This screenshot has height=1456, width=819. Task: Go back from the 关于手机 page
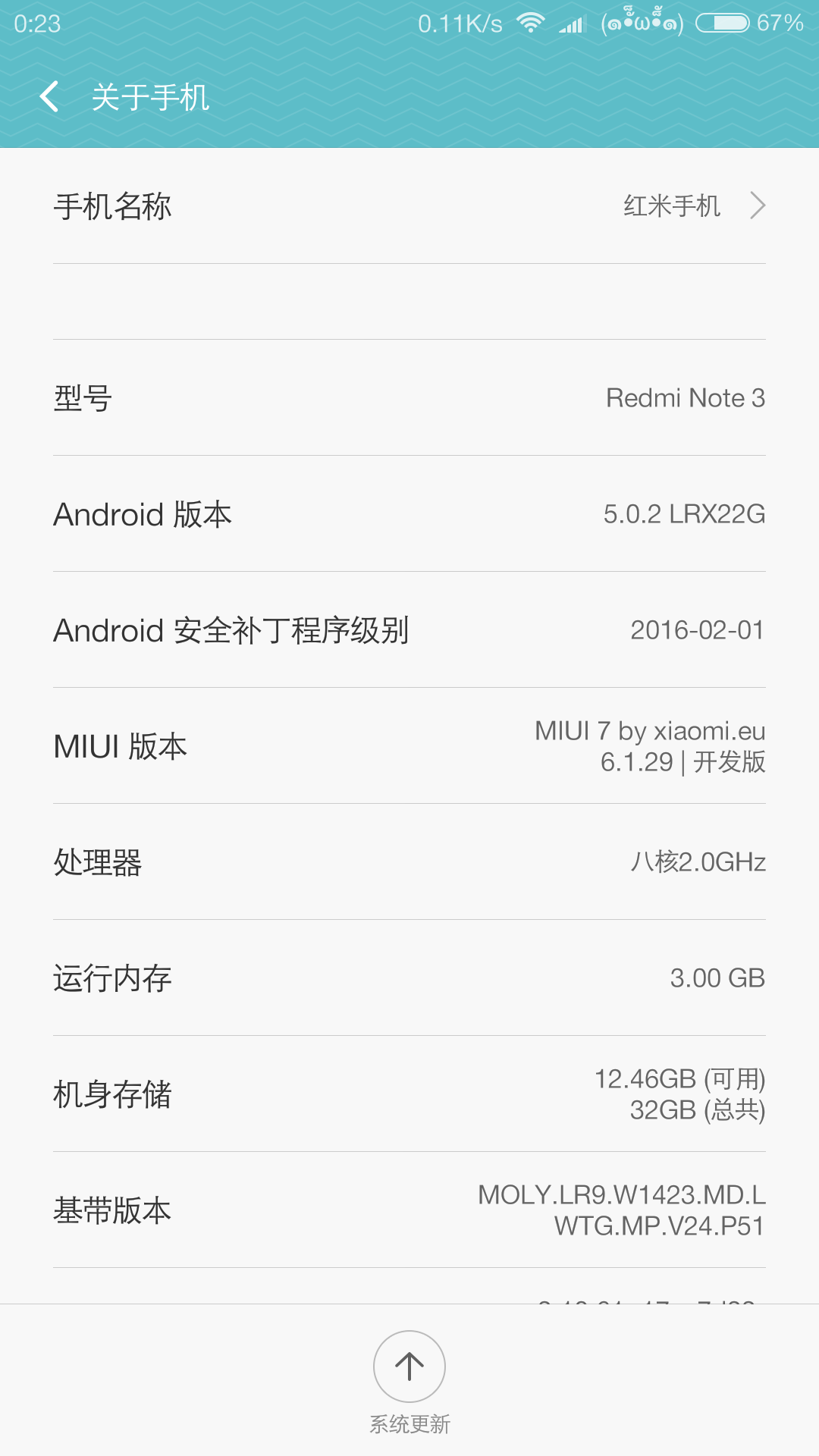click(x=49, y=97)
